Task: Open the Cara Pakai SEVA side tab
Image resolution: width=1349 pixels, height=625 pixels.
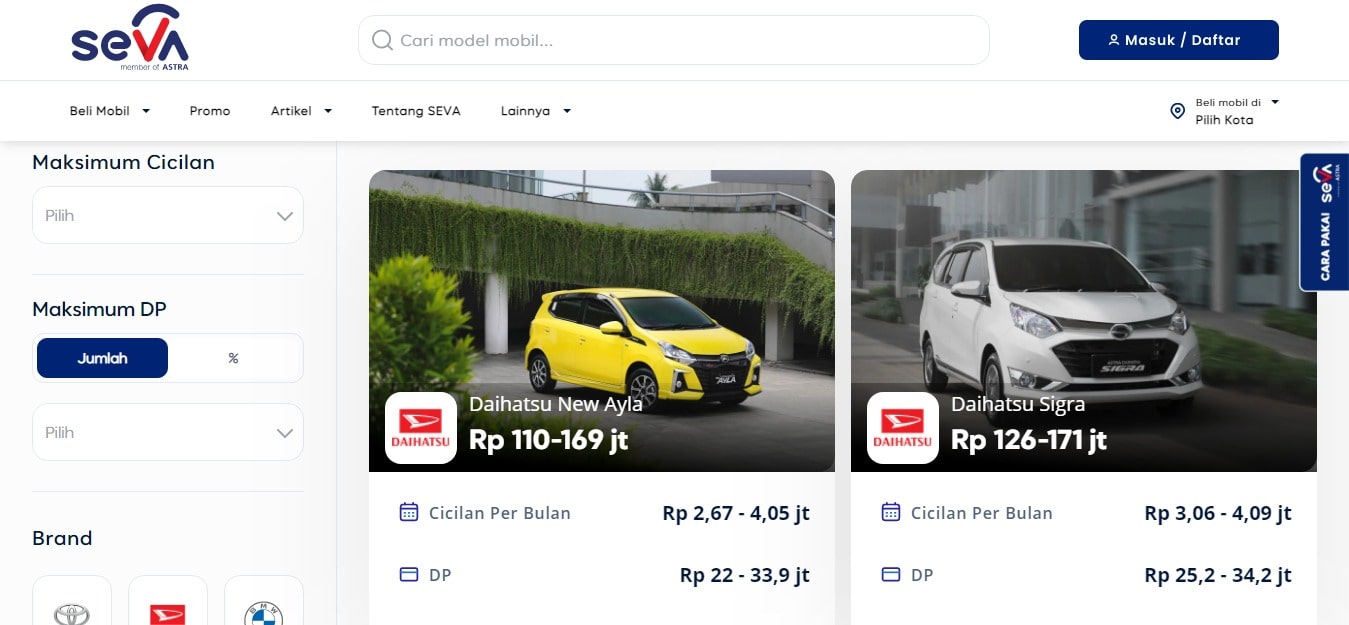Action: [x=1324, y=222]
